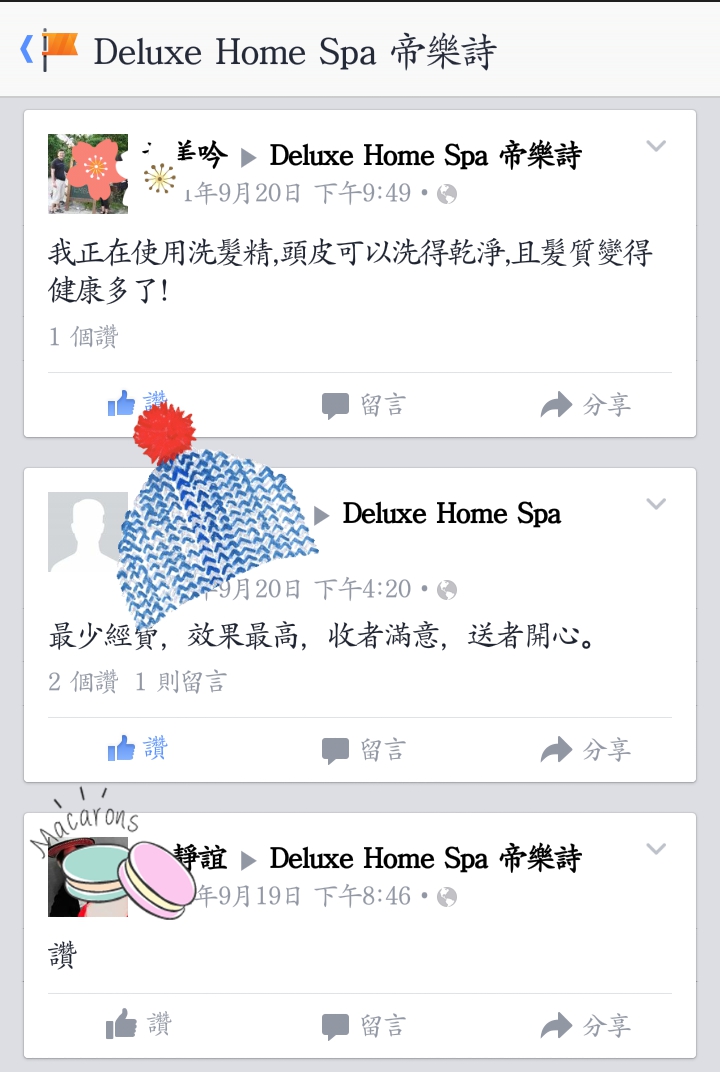Share the 最少經費 post
Screen dimensions: 720x1072
pyautogui.click(x=585, y=750)
